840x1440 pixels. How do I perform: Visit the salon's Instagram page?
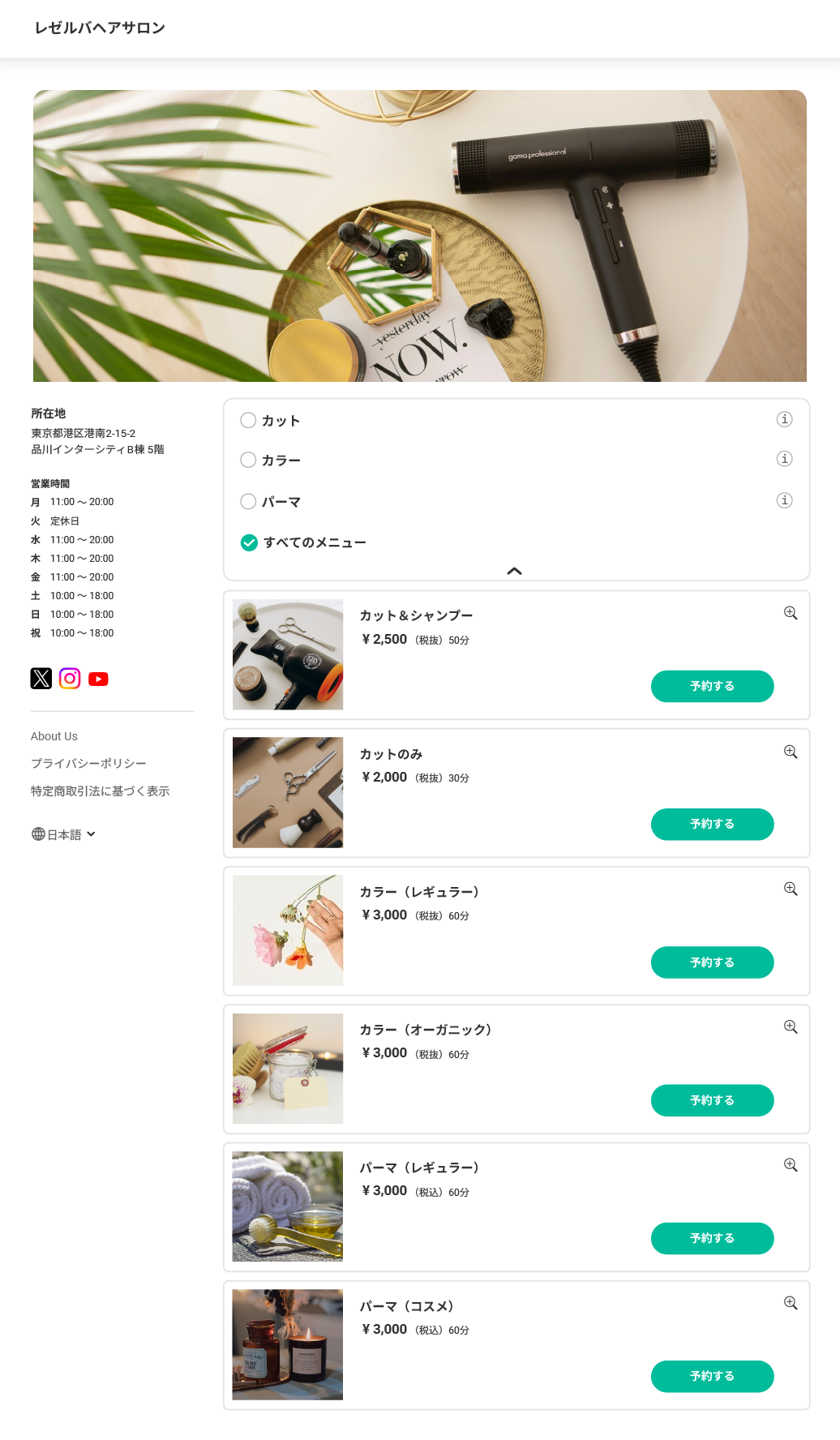tap(70, 678)
